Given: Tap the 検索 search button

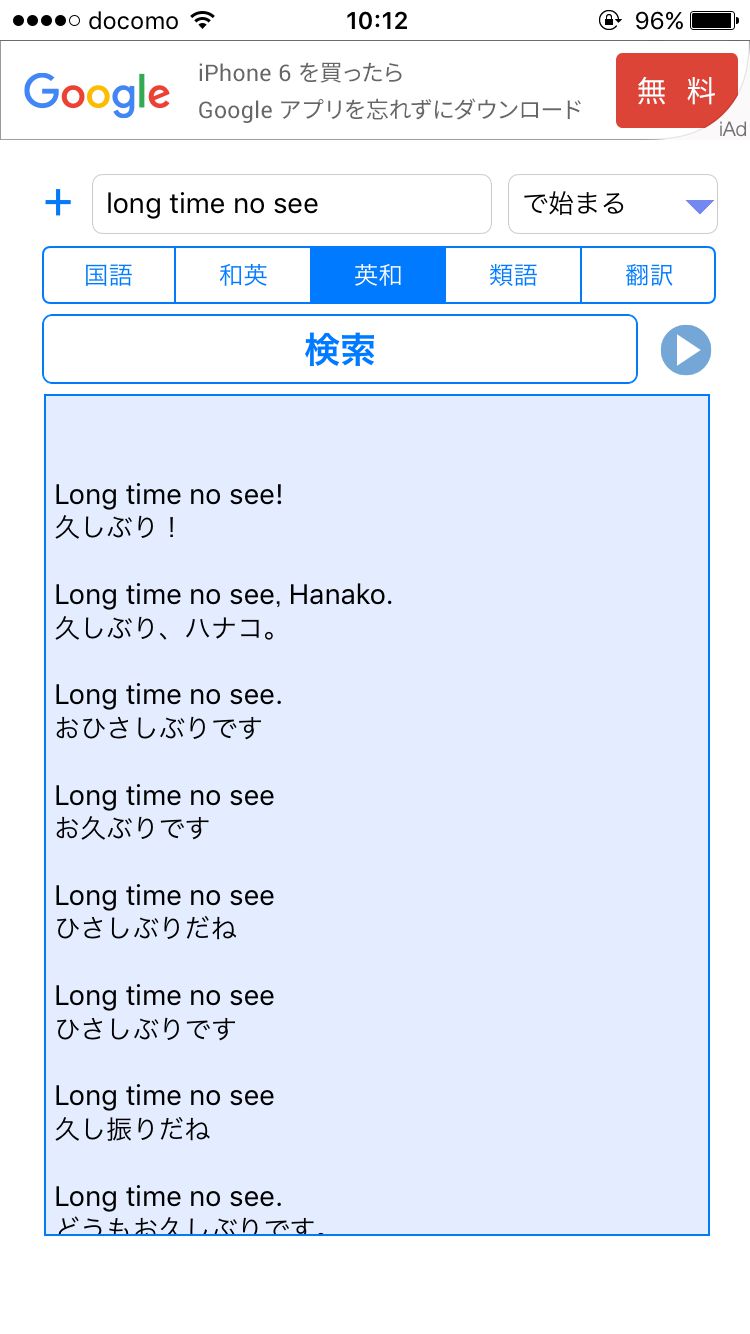Looking at the screenshot, I should [340, 350].
